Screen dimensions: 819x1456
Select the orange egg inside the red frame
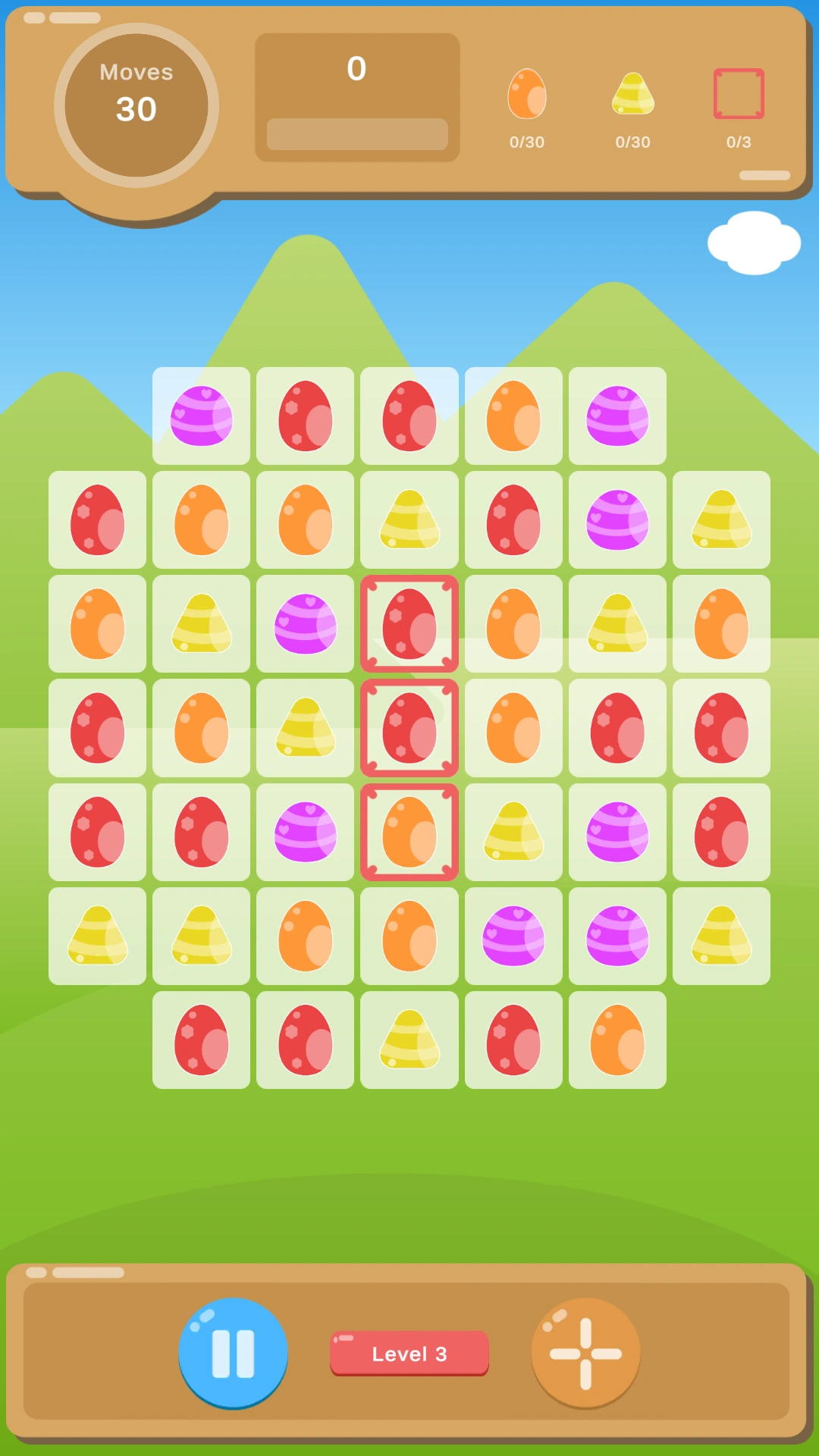409,832
